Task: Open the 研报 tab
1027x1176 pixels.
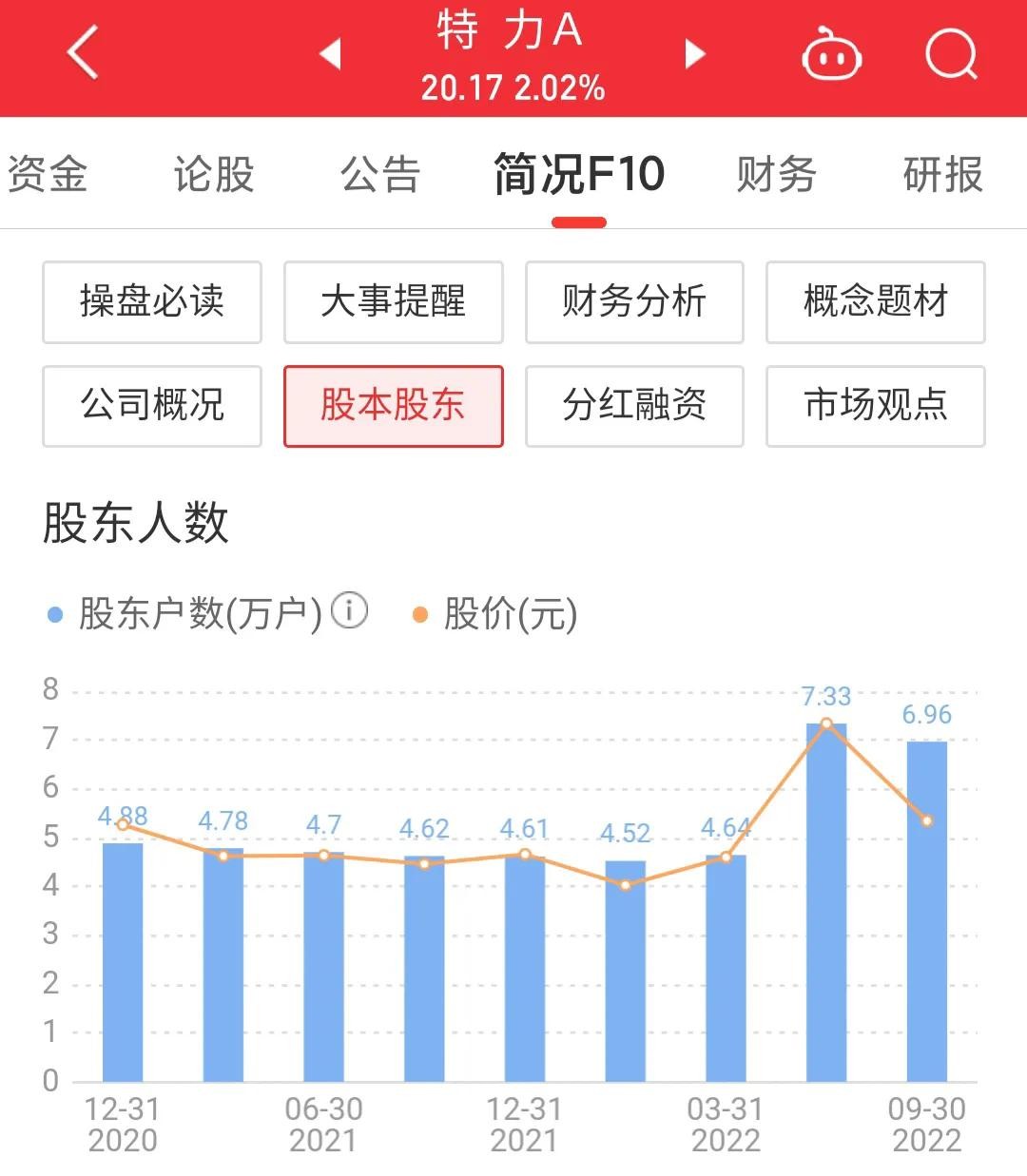Action: tap(942, 175)
